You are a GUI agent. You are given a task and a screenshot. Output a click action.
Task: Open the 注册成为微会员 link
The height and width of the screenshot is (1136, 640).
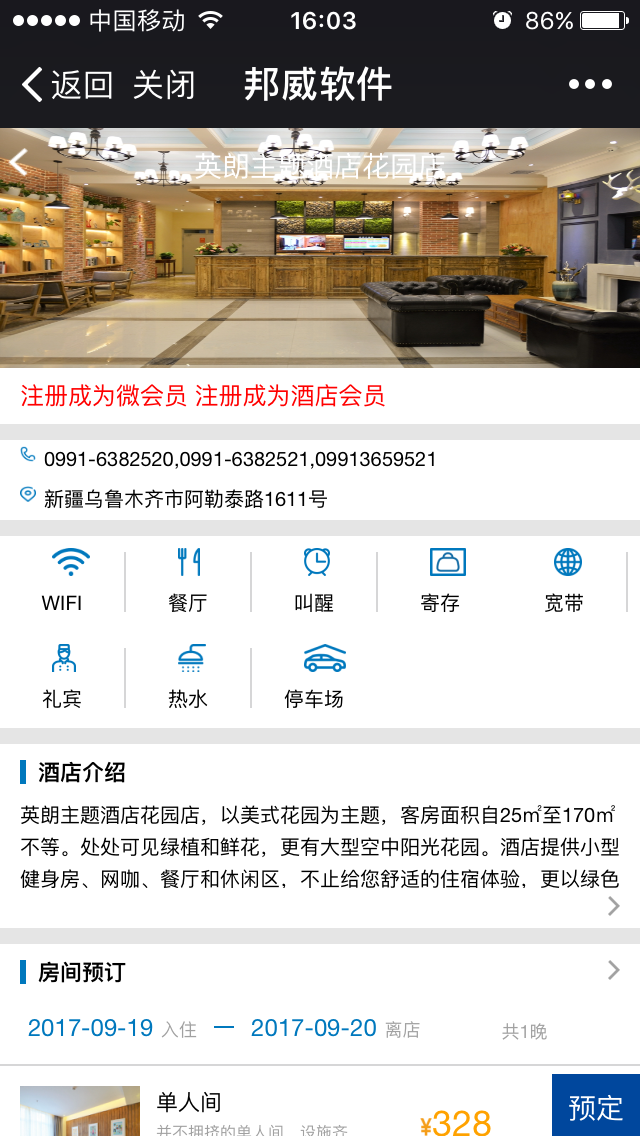(103, 396)
